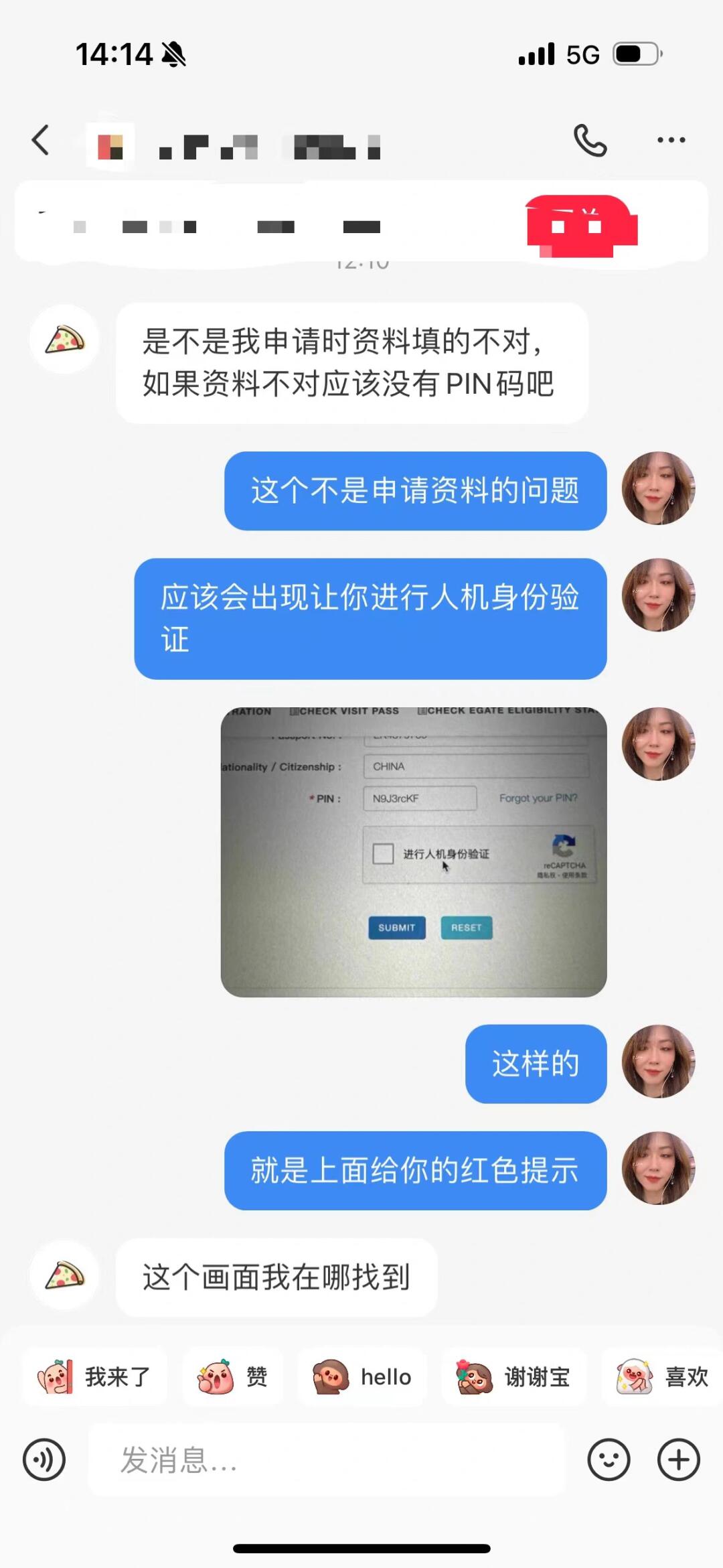Send the 谢谢宝 quick sticker reply
This screenshot has width=723, height=1568.
pos(513,1377)
